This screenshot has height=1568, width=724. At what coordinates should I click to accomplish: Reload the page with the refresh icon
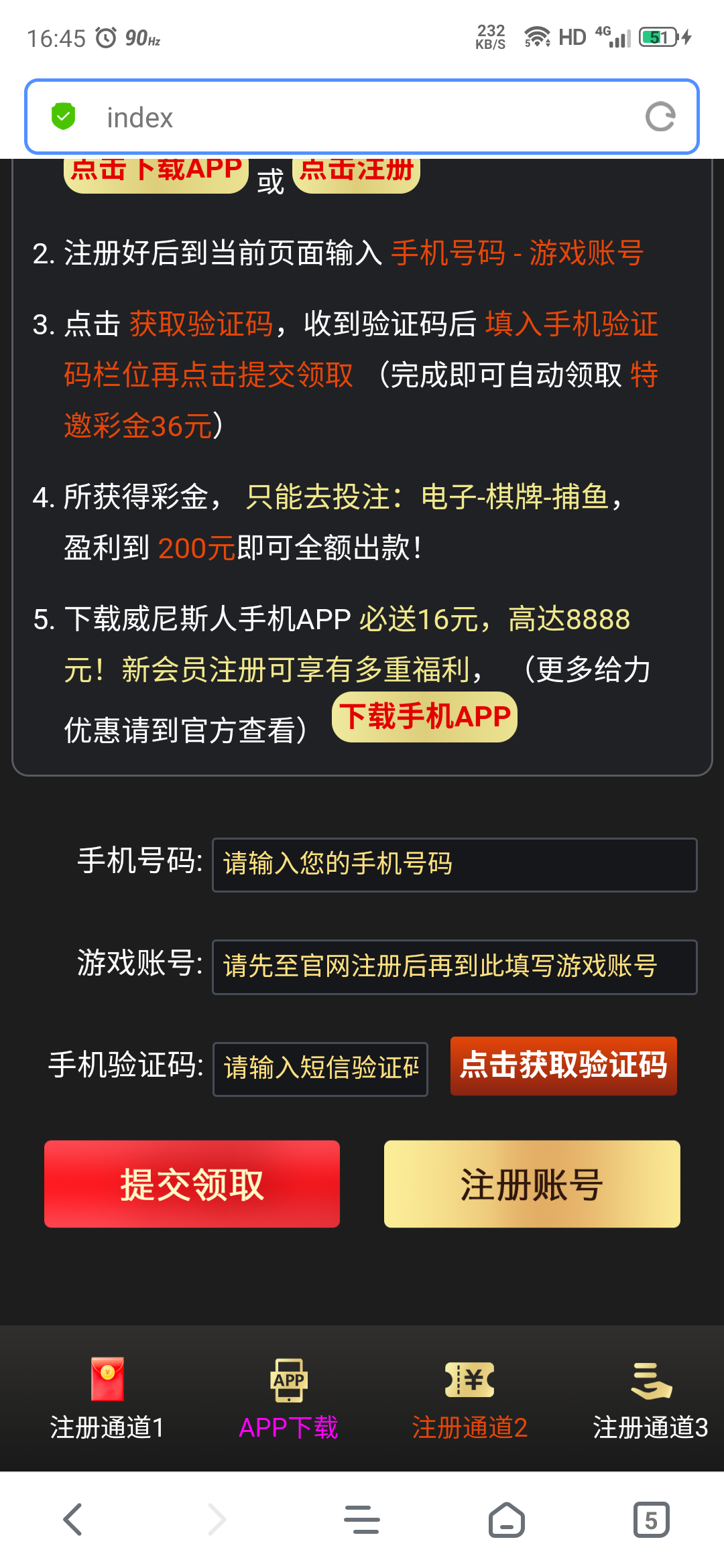(x=660, y=117)
